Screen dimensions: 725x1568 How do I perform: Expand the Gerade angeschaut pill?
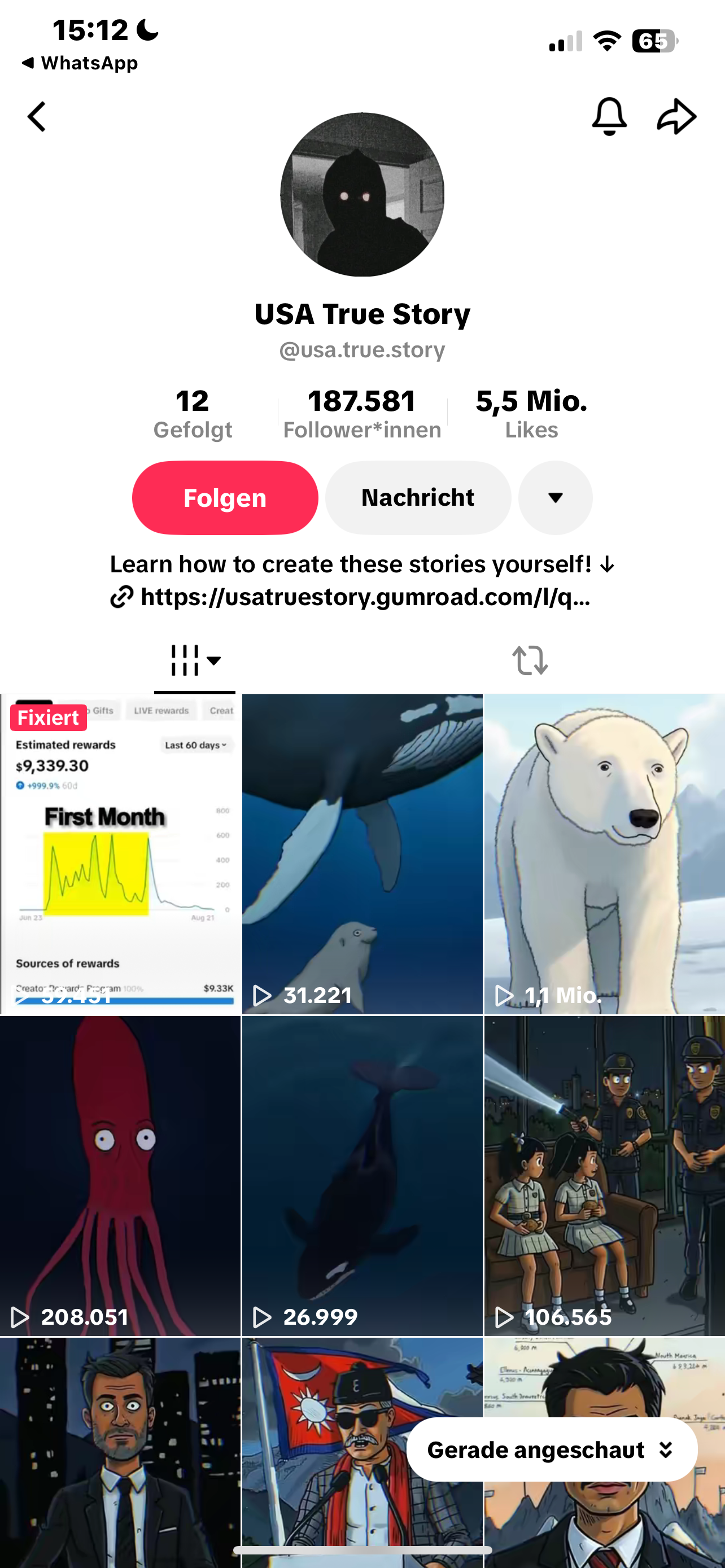pyautogui.click(x=552, y=1450)
